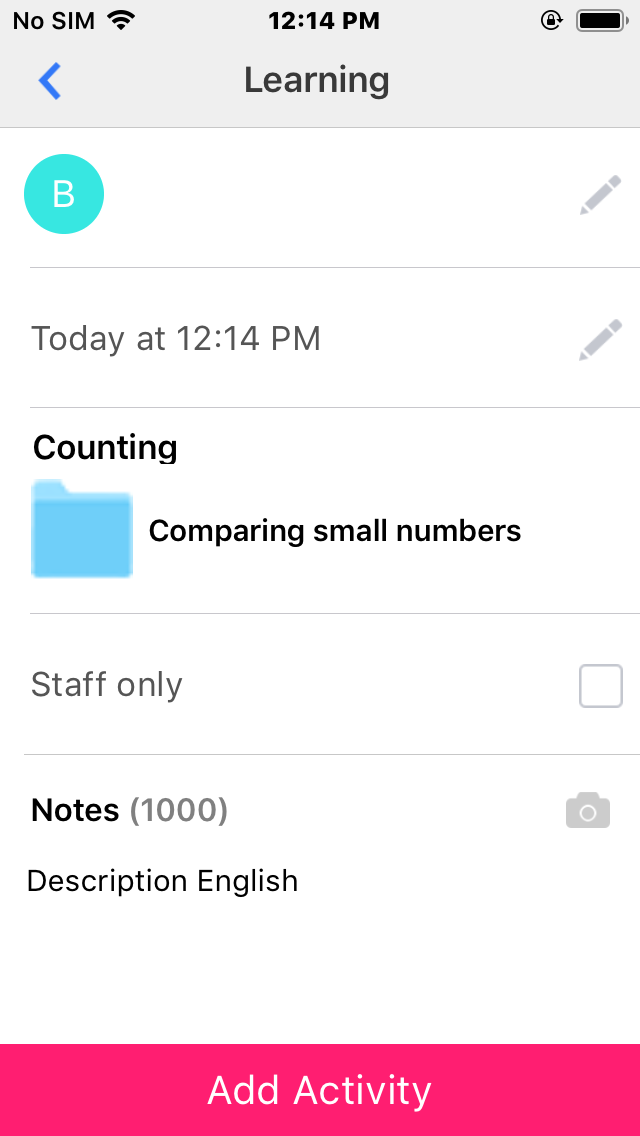Screen dimensions: 640x1136
Task: Attach a photo with the camera icon
Action: point(588,810)
